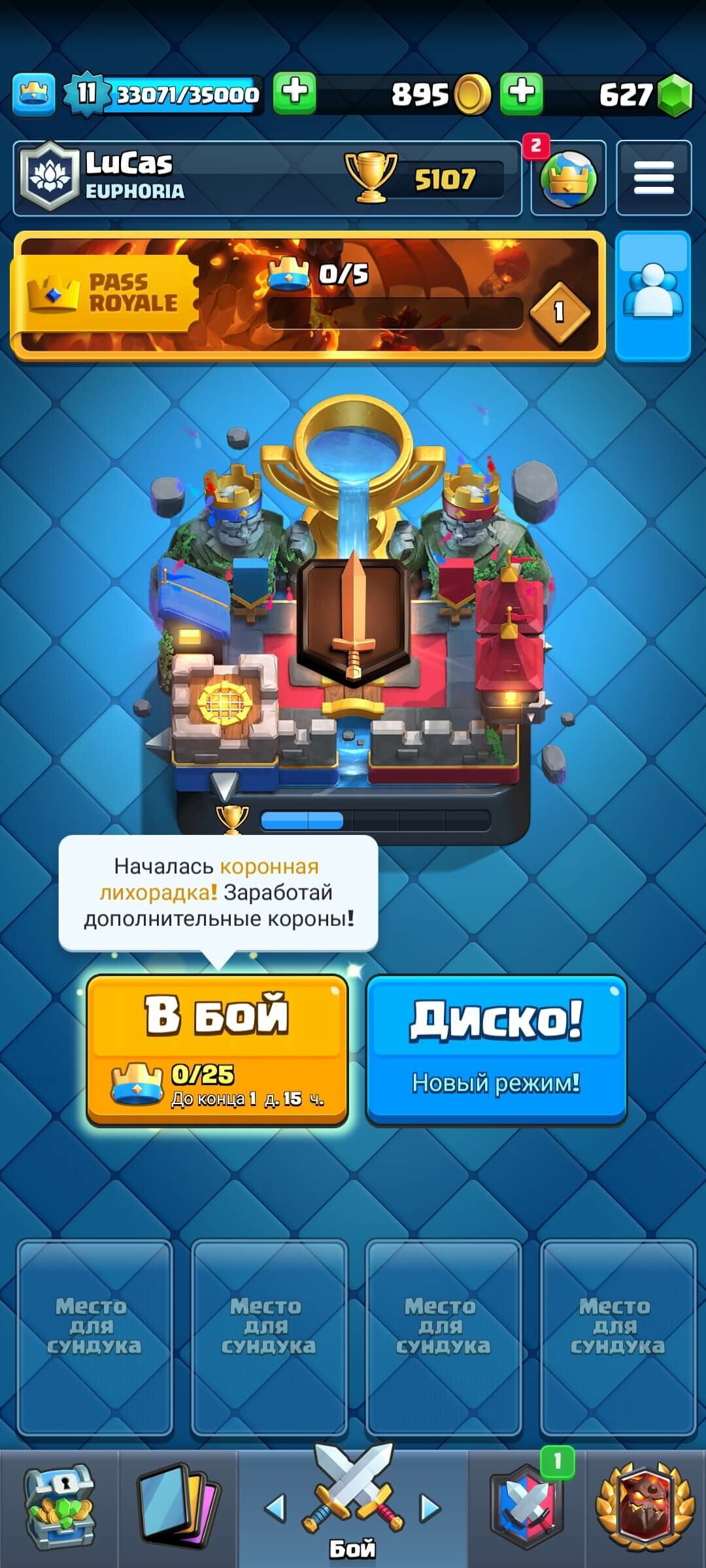706x1568 pixels.
Task: Open the friends list button
Action: [x=653, y=295]
